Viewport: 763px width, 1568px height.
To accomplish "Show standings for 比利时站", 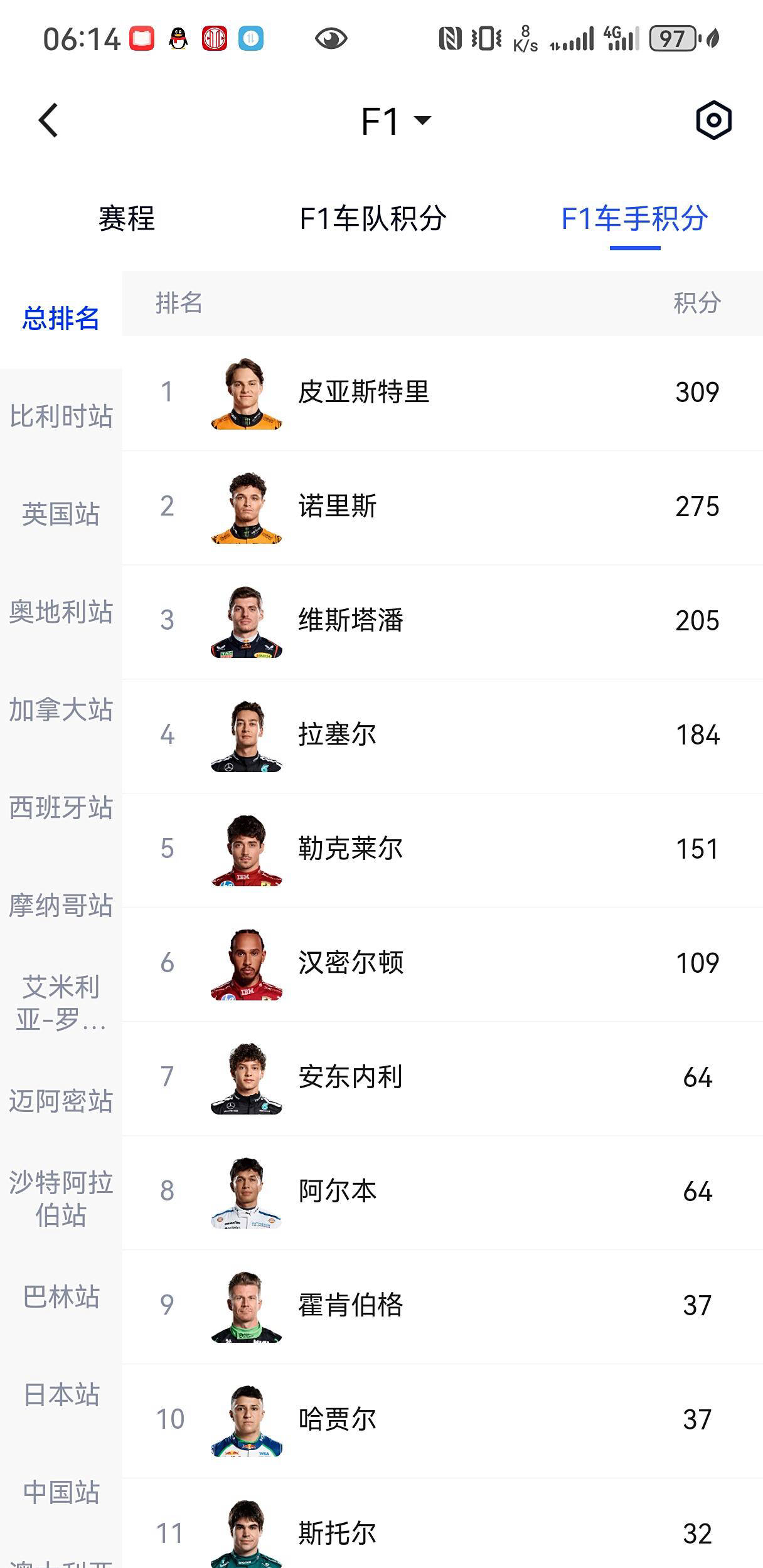I will [x=61, y=416].
